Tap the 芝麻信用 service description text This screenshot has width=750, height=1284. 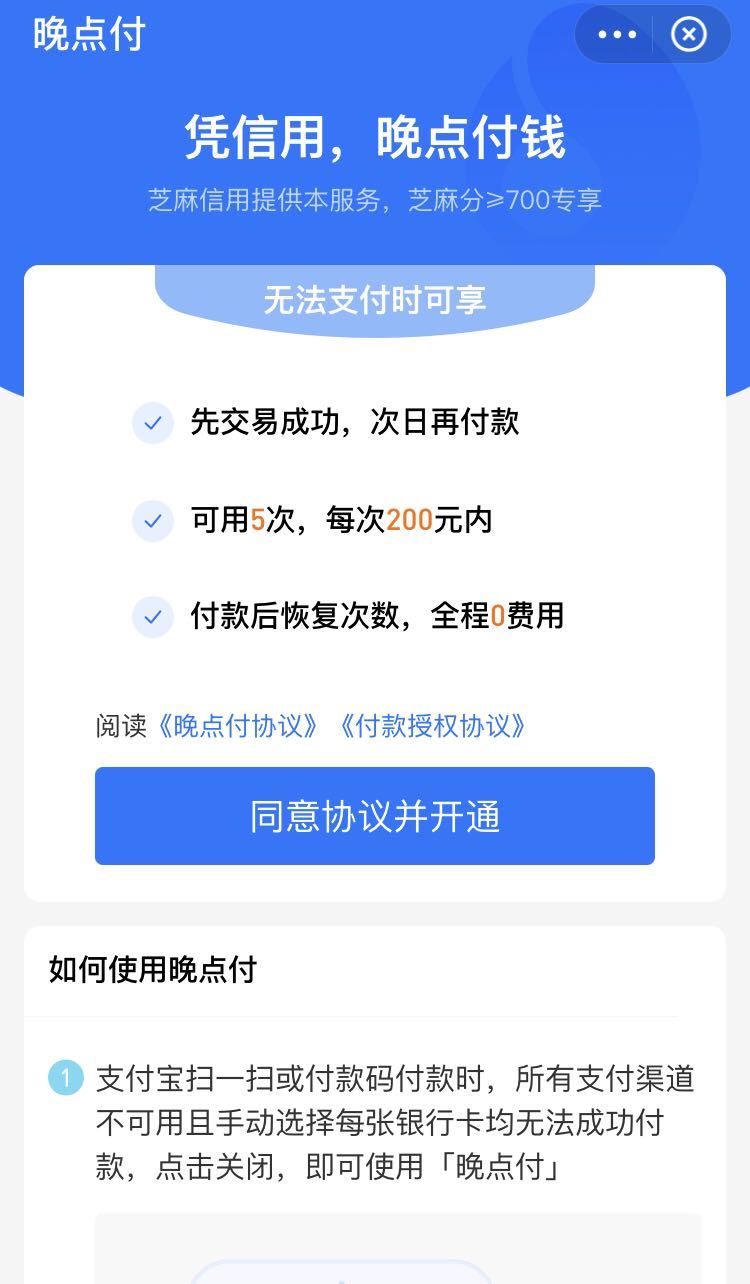pos(375,200)
